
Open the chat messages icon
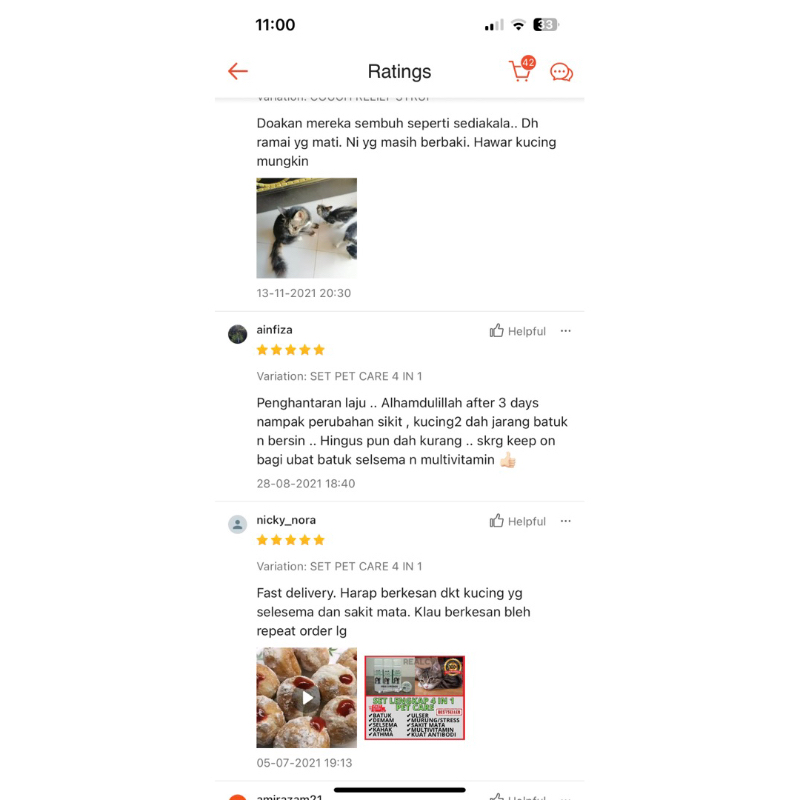(x=561, y=72)
